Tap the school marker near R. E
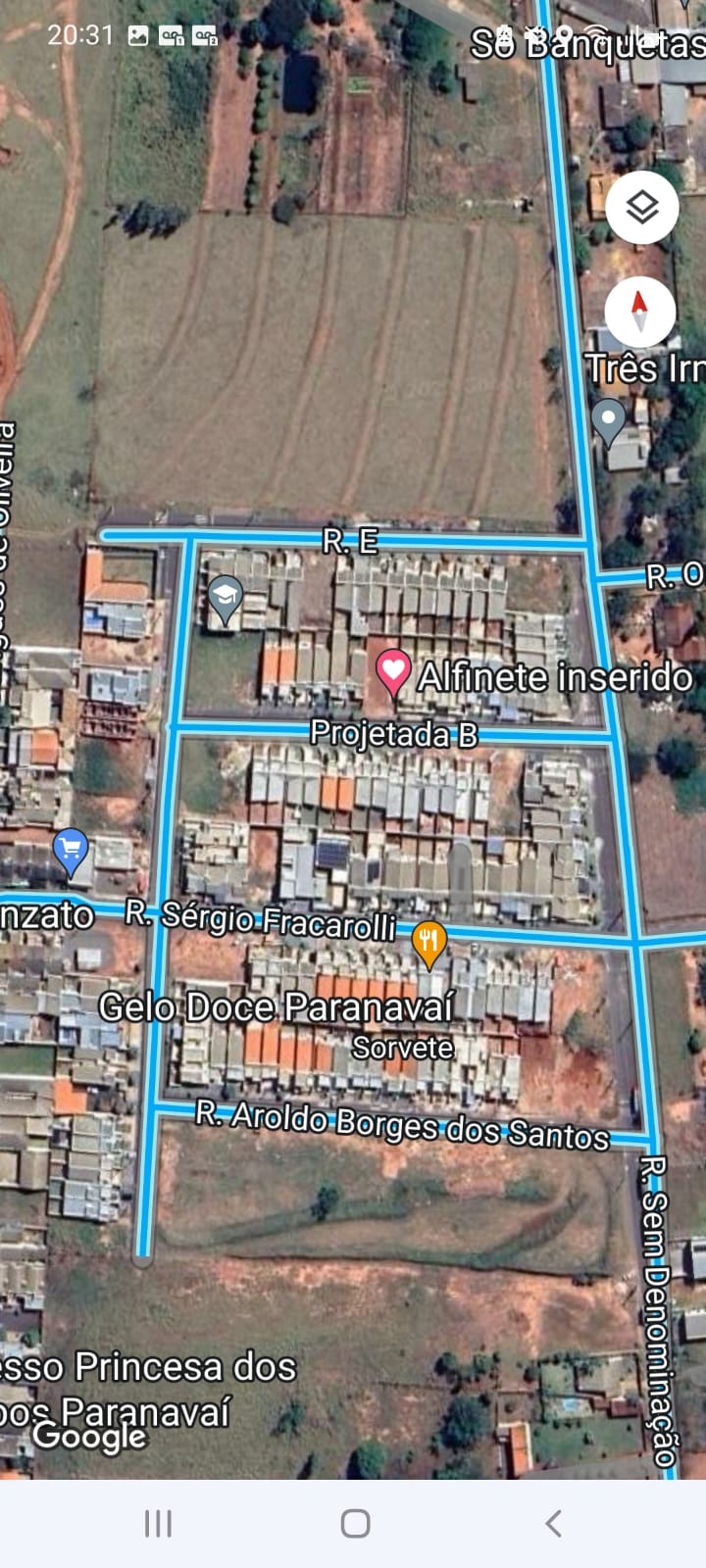Screen dimensions: 706x1568 point(226,600)
